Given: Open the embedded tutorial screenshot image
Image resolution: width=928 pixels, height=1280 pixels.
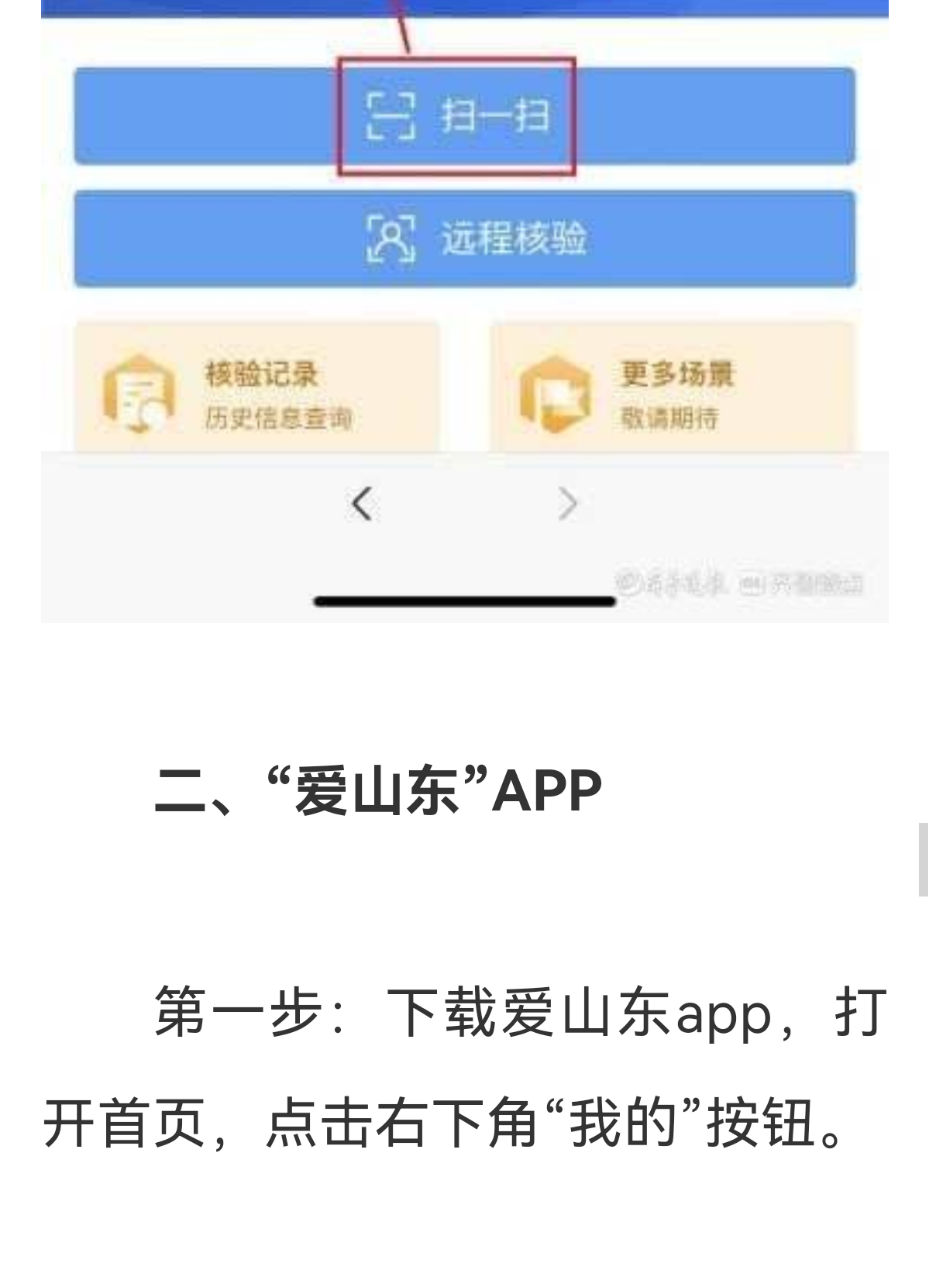Looking at the screenshot, I should click(464, 310).
